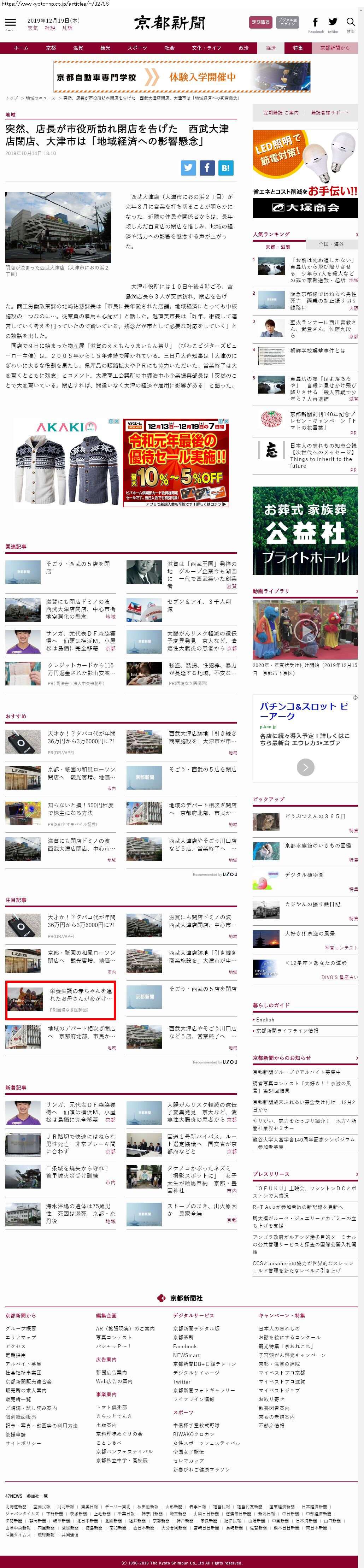Share this article on Twitter
Screen dimensions: 364x1568
coord(189,168)
